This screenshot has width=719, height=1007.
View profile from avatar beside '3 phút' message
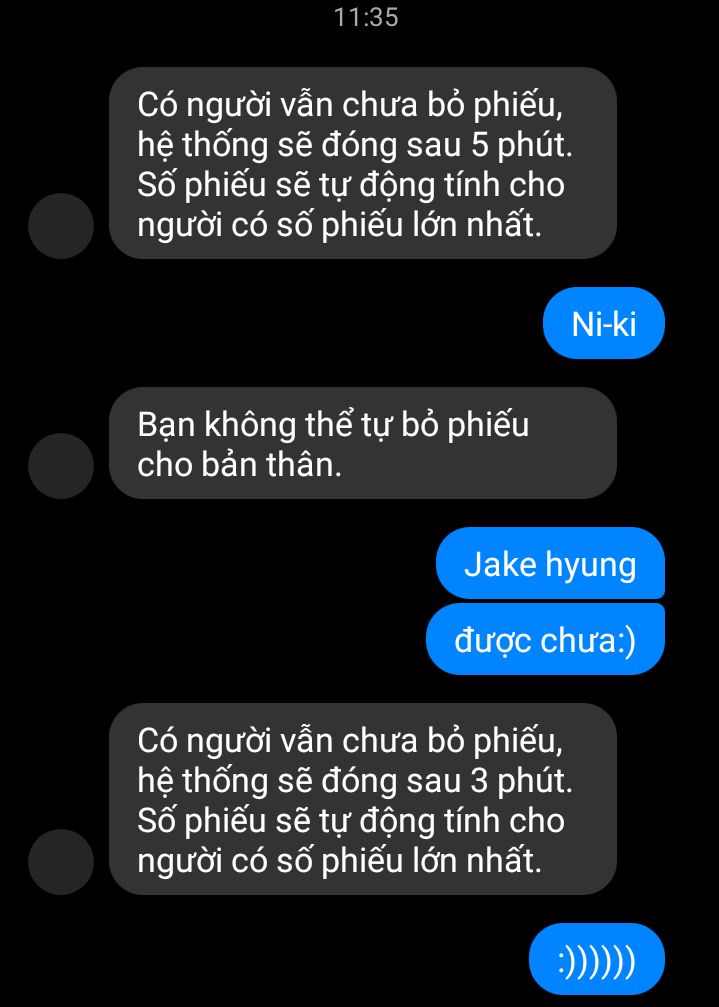[61, 861]
